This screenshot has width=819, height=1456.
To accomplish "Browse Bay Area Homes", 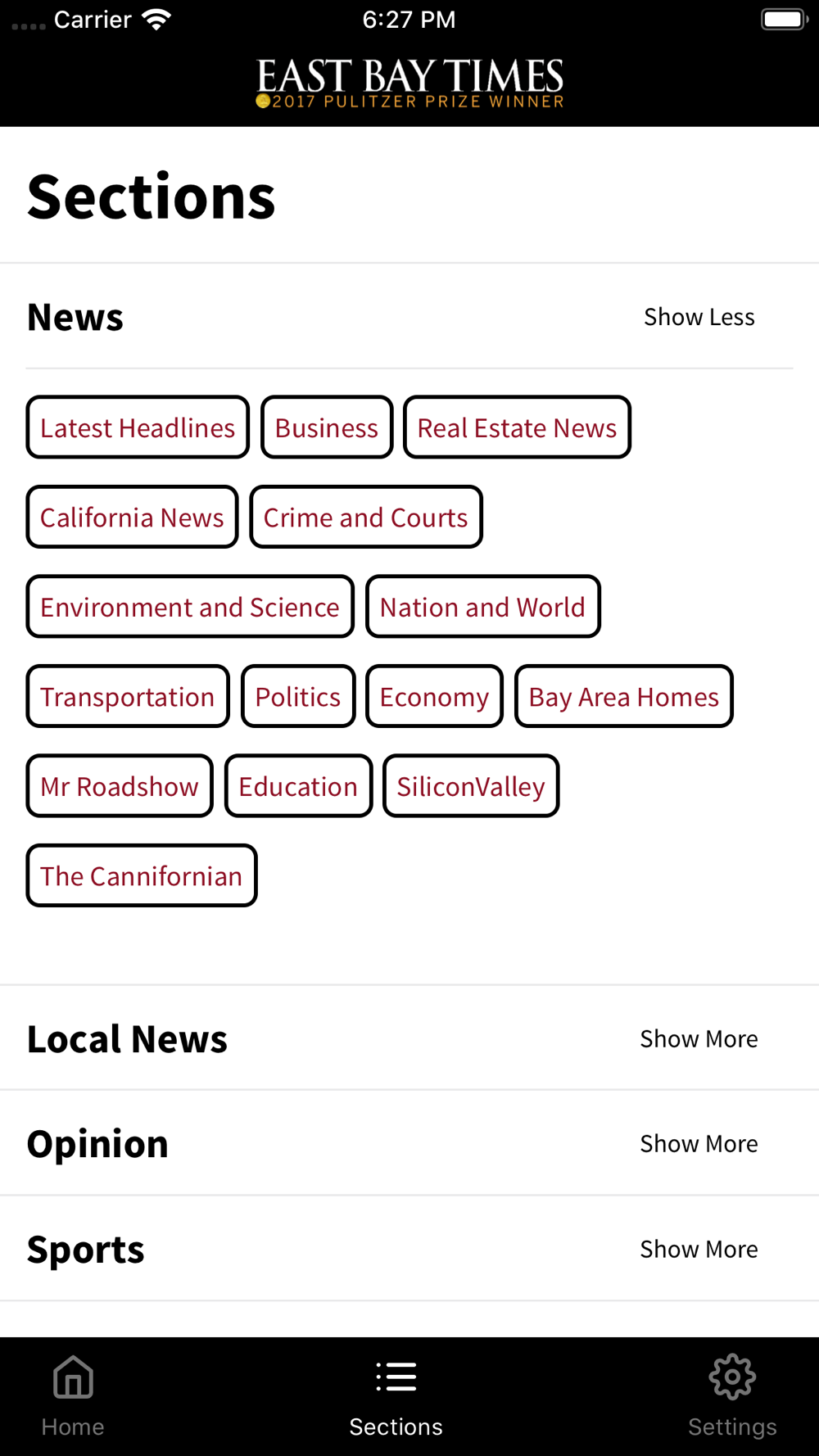I will (623, 697).
